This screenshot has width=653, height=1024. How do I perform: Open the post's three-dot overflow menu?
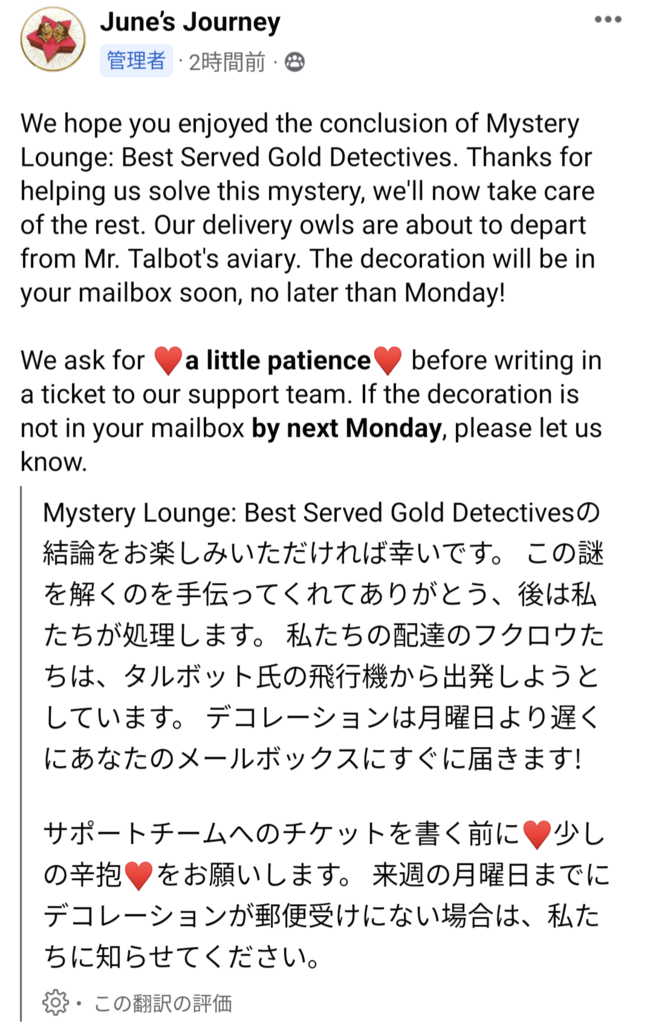[x=607, y=20]
